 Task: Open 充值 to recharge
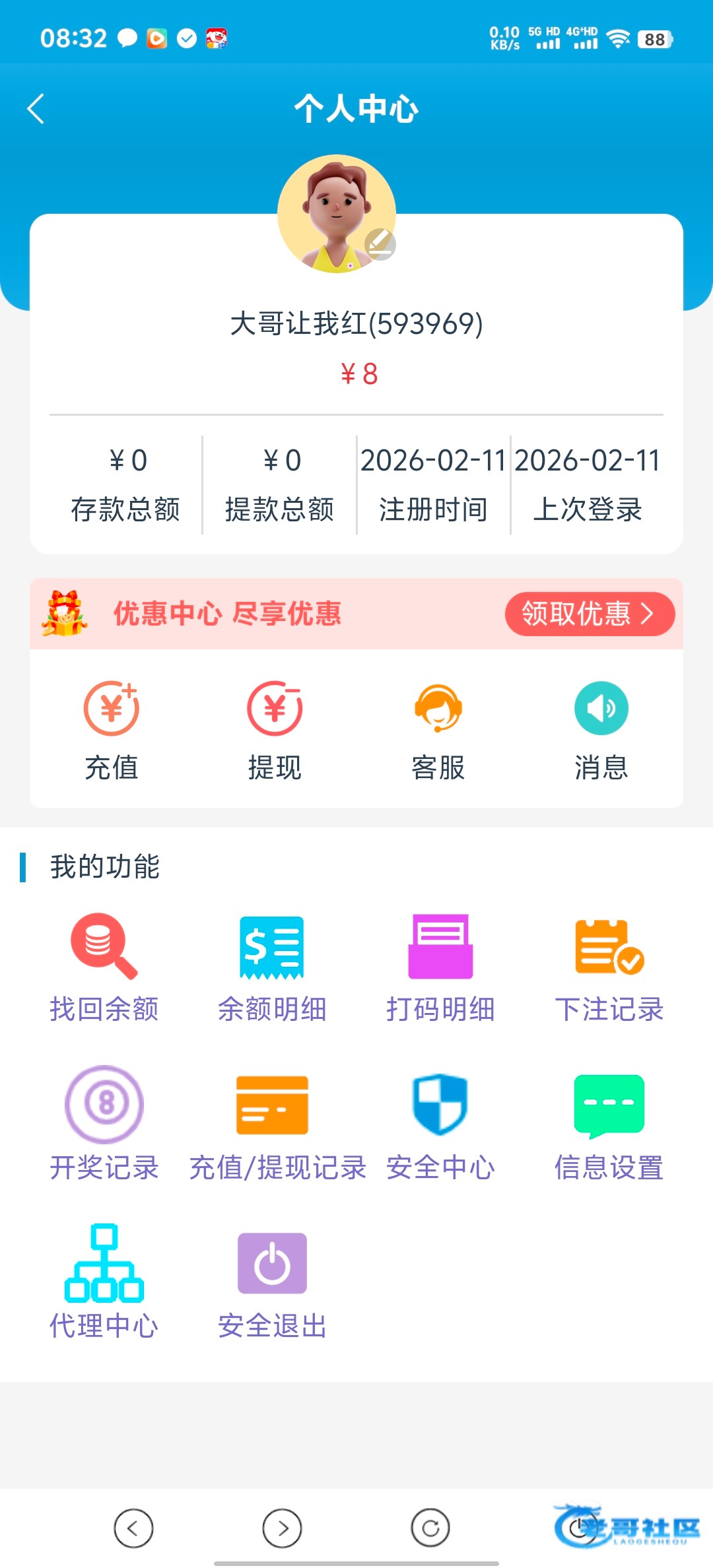(x=112, y=729)
